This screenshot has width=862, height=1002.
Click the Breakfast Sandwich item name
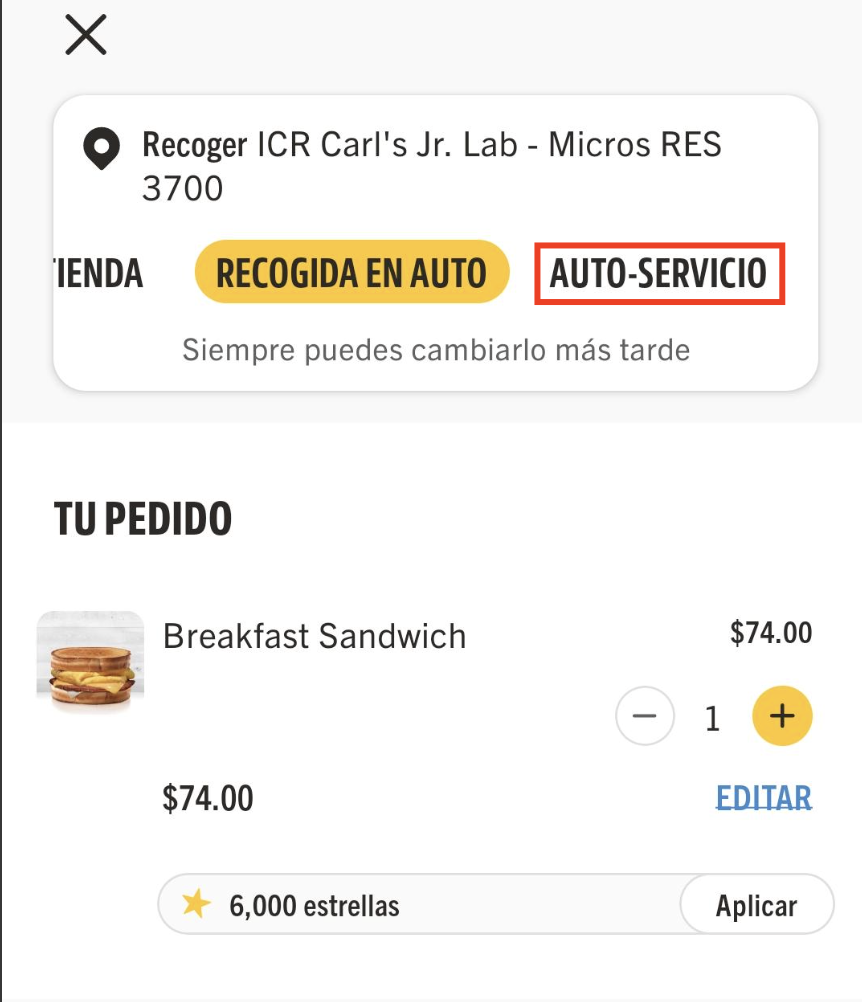pyautogui.click(x=315, y=636)
